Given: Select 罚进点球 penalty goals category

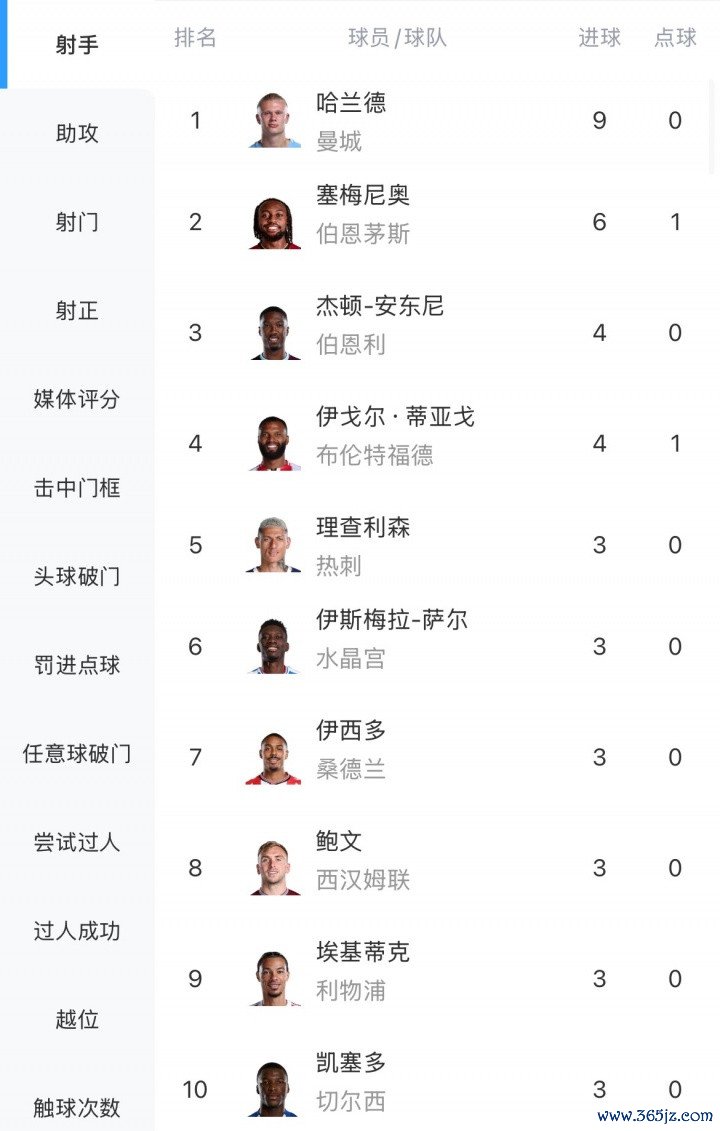Looking at the screenshot, I should [x=77, y=665].
